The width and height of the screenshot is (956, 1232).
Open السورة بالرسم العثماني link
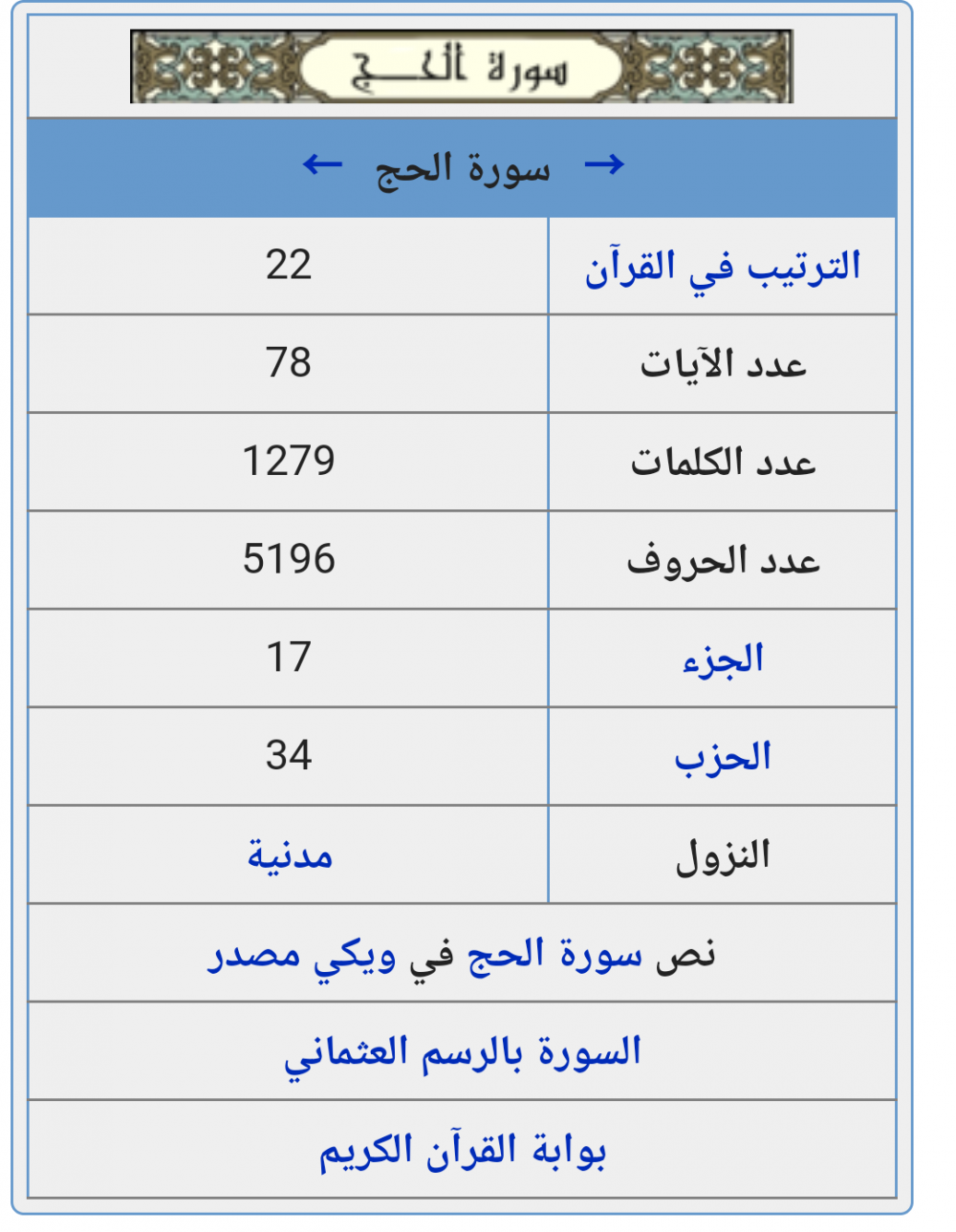[x=463, y=1052]
